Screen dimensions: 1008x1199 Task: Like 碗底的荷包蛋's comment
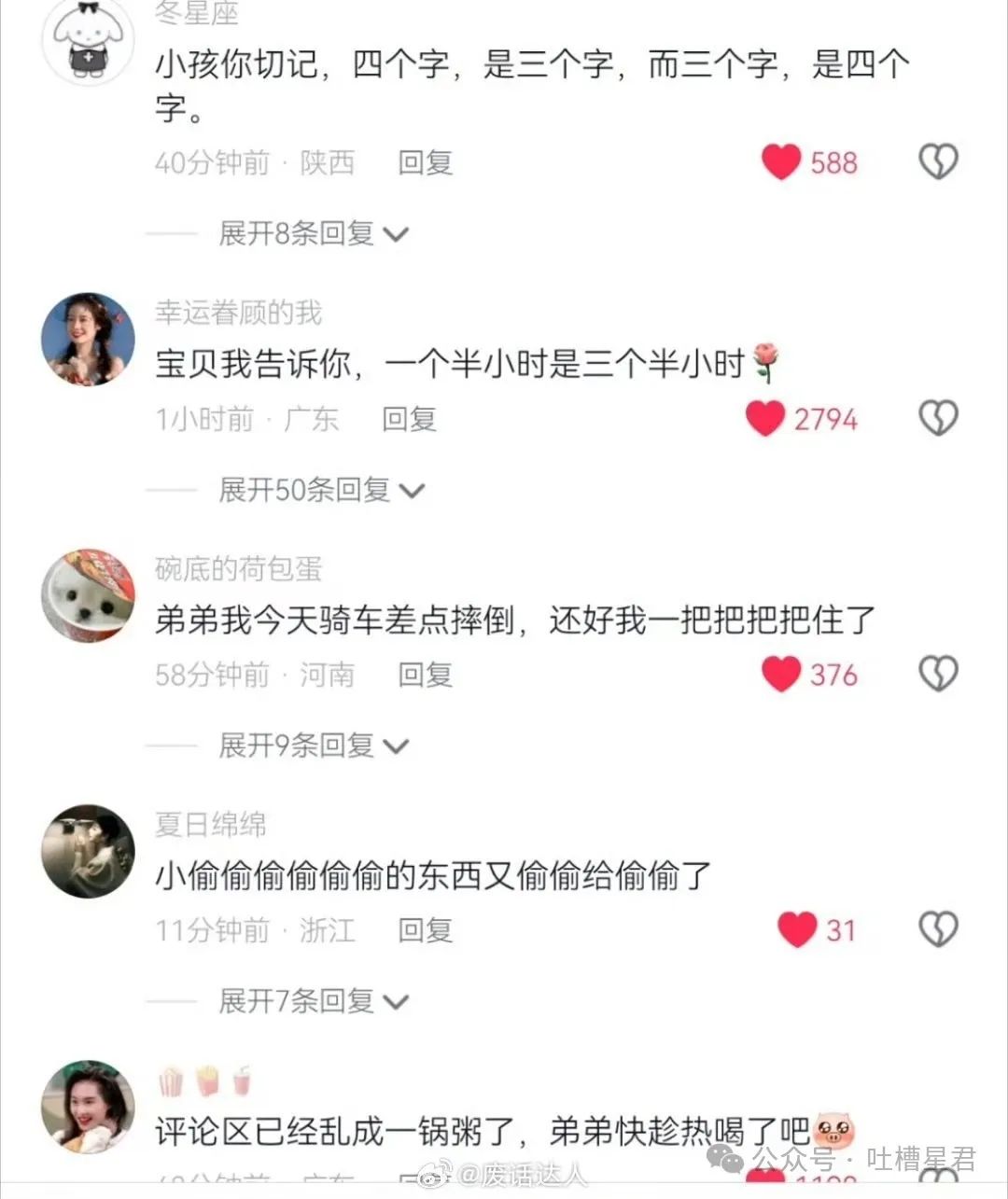coord(781,674)
